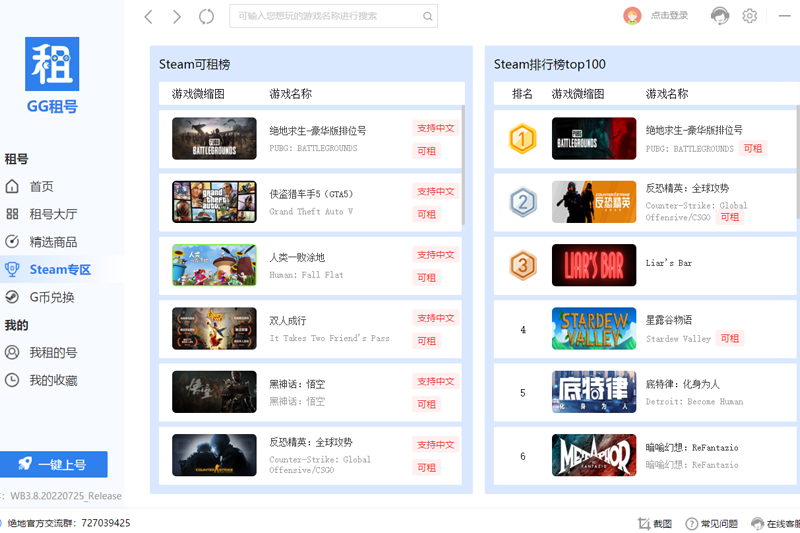Go to 首页 in the sidebar
This screenshot has height=533, width=800.
tap(41, 187)
